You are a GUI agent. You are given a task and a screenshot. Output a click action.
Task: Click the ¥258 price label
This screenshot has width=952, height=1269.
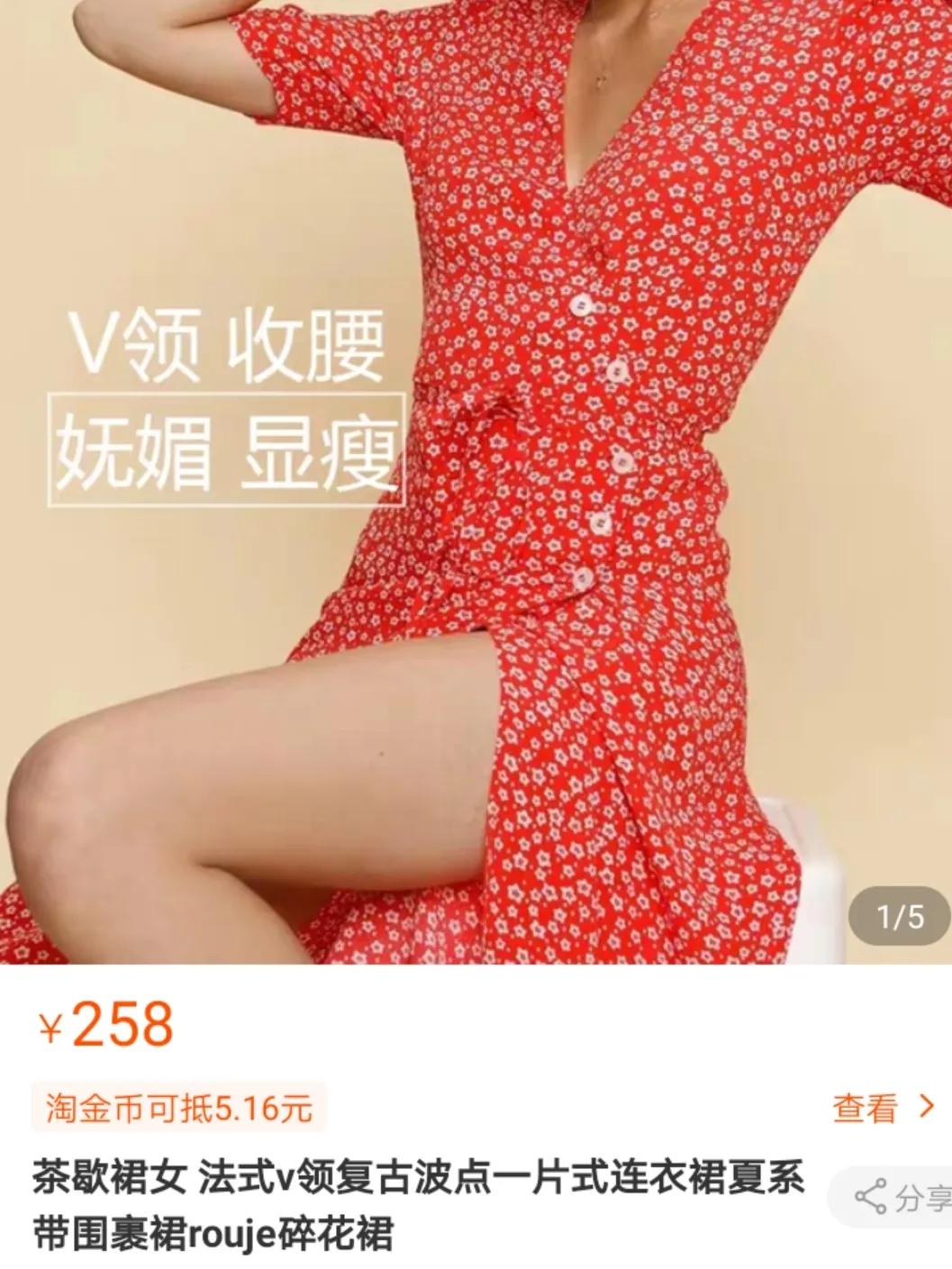pos(102,1022)
